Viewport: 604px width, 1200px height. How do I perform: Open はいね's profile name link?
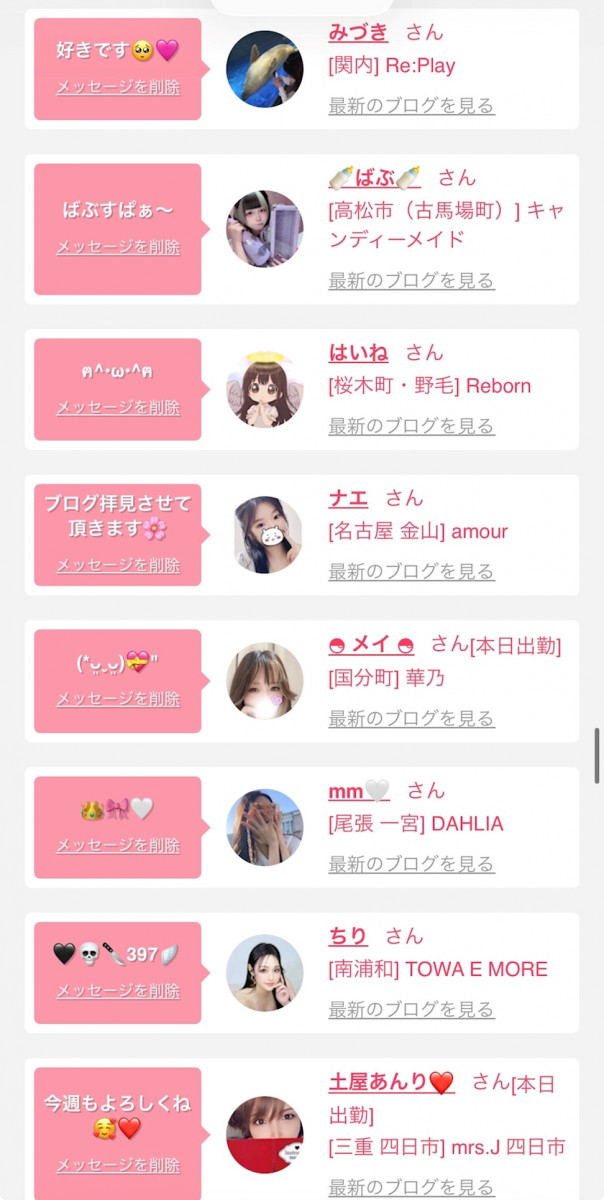[358, 352]
